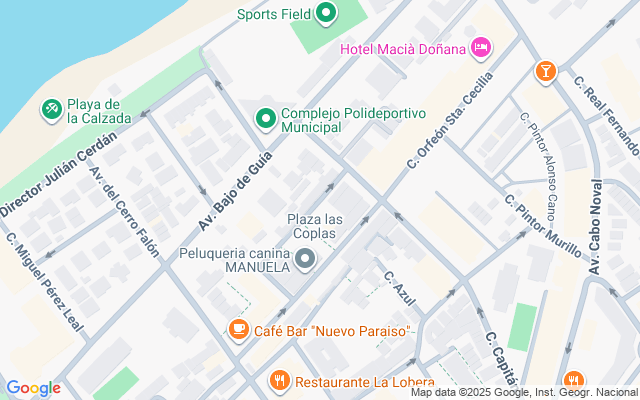Screen dimensions: 640x400
Task: Open Hotel Macià Doñana pin
Action: coord(482,48)
